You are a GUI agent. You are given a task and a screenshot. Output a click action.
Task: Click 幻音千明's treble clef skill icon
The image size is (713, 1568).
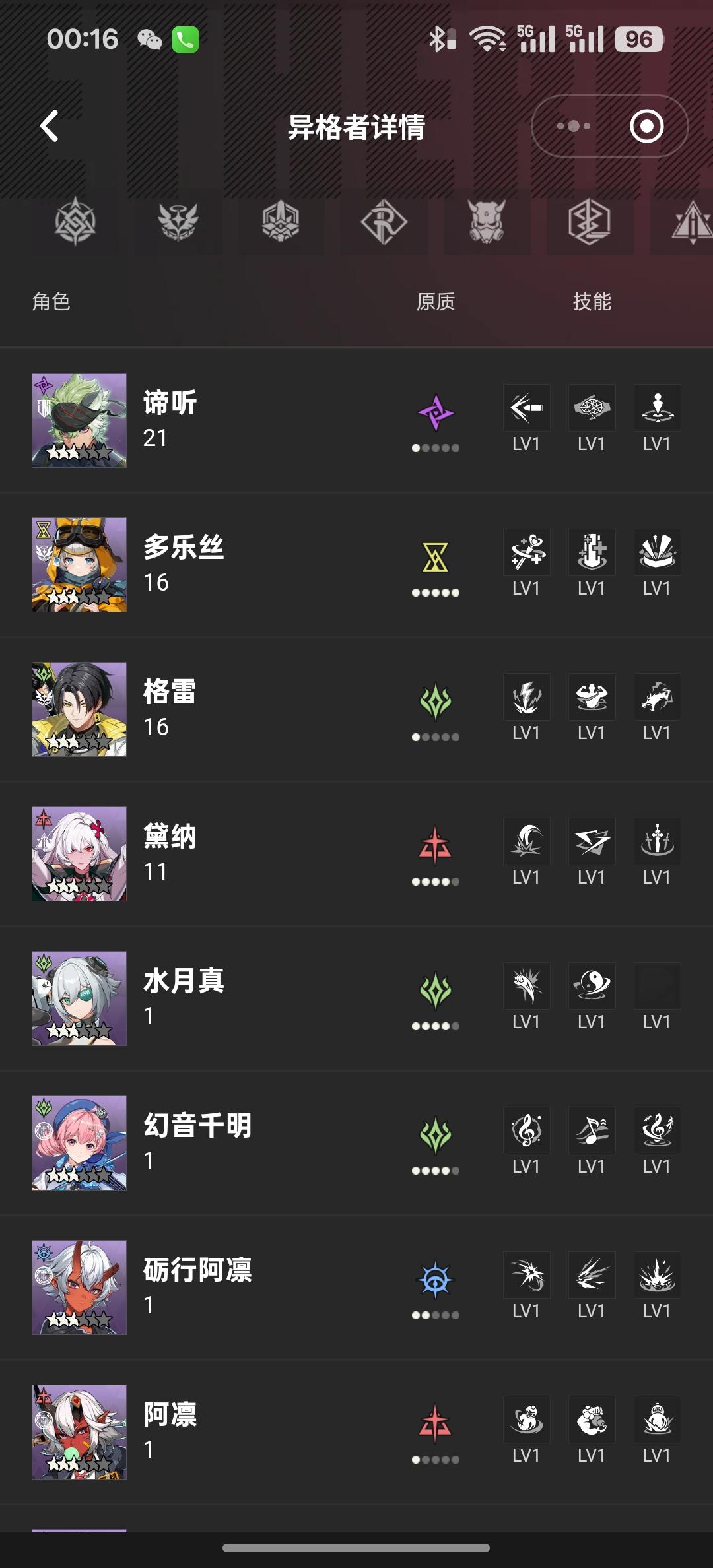[x=526, y=1130]
